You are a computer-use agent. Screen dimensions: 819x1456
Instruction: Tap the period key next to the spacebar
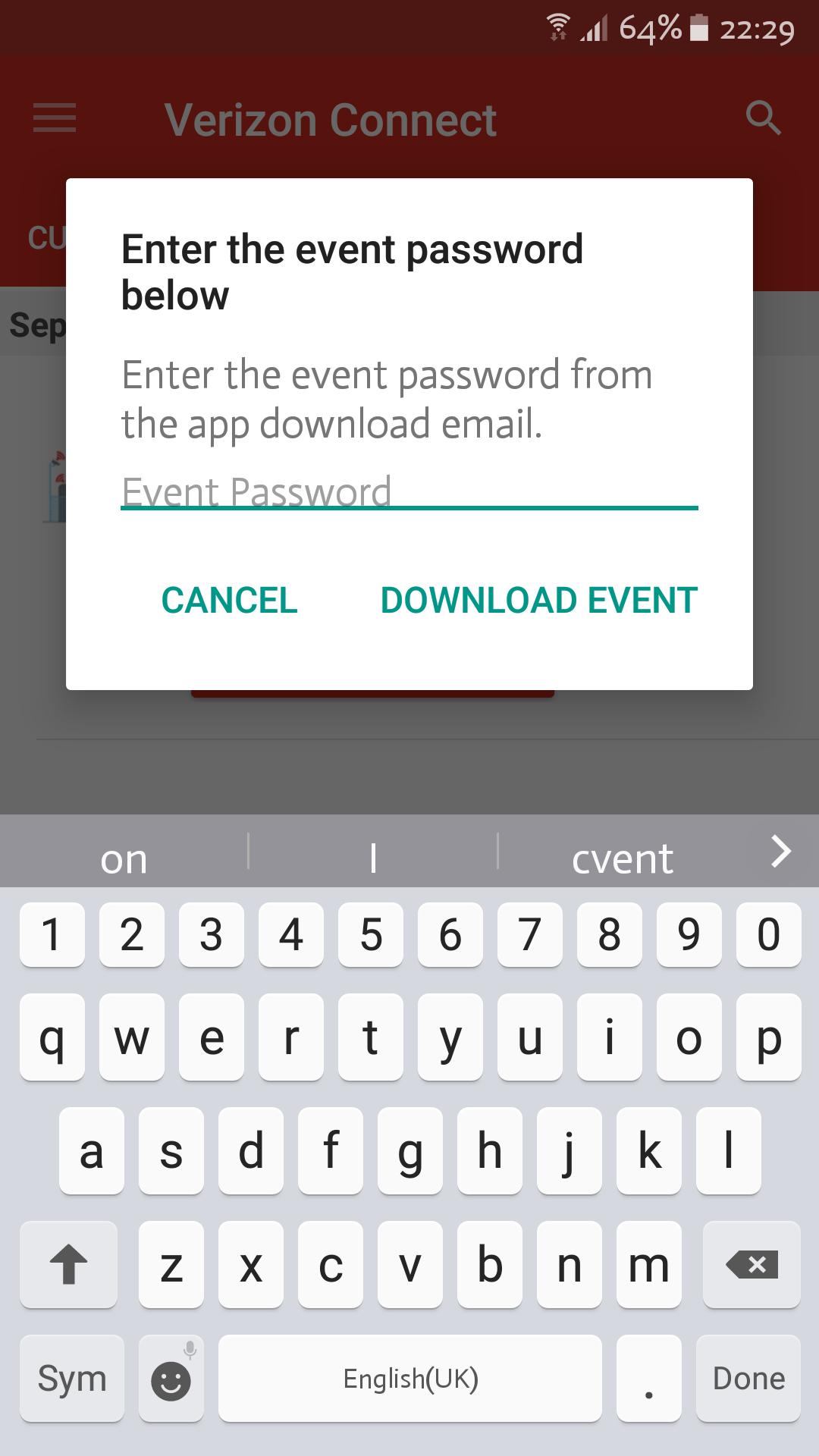(648, 1379)
